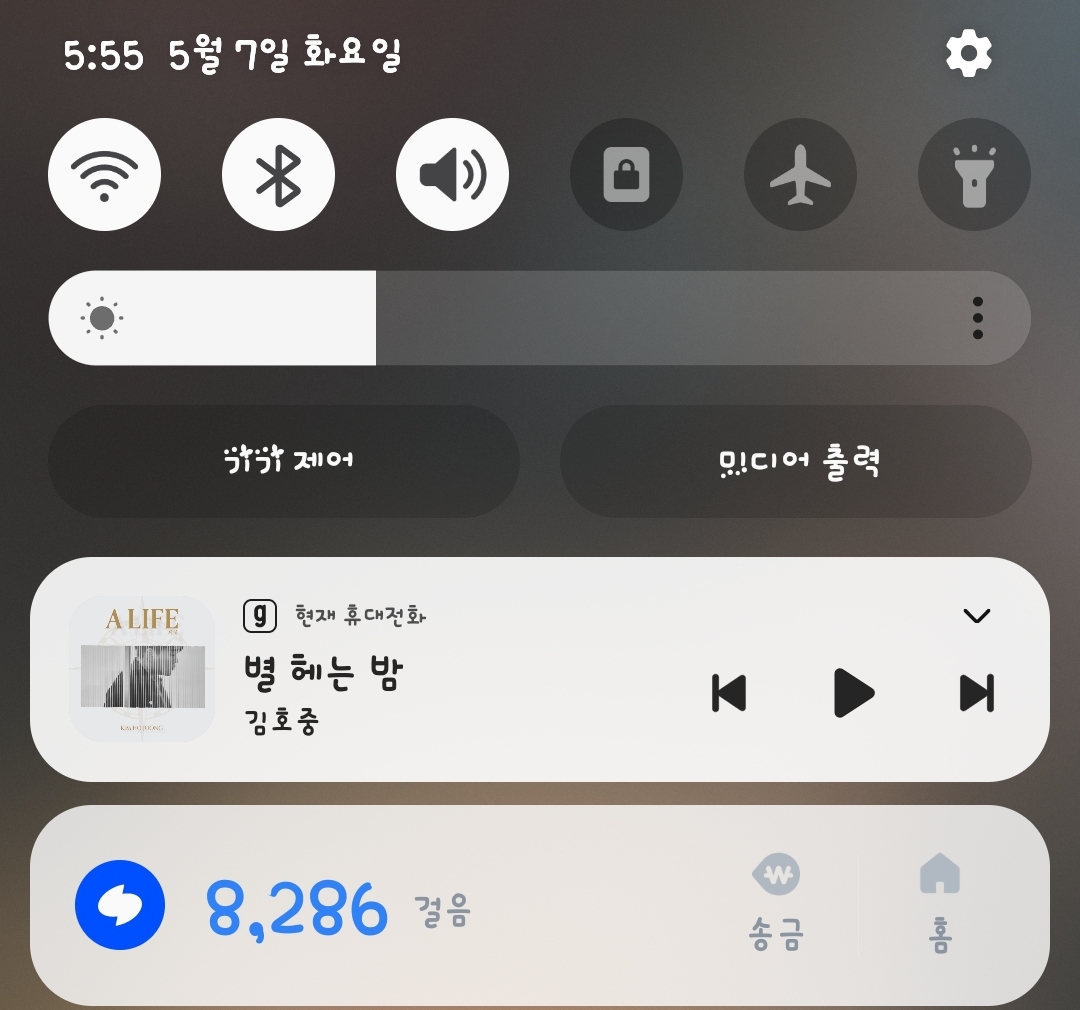
Task: Toggle the sound mode
Action: pyautogui.click(x=452, y=175)
